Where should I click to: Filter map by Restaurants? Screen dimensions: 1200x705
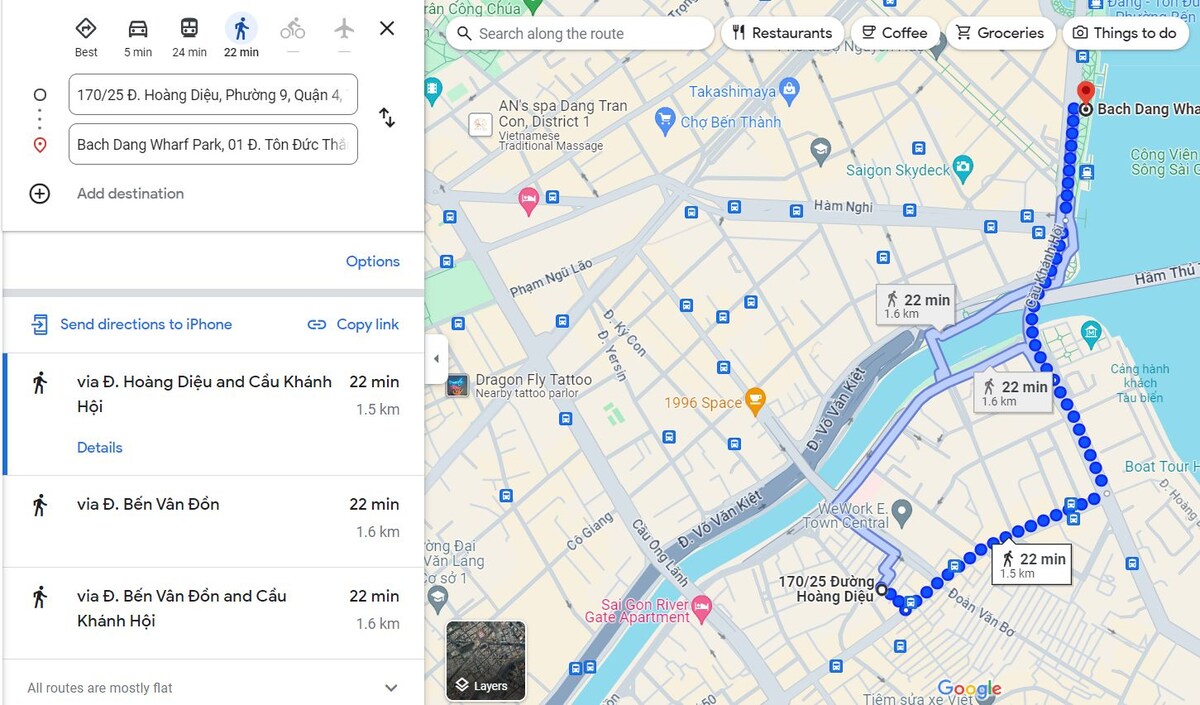pos(781,33)
